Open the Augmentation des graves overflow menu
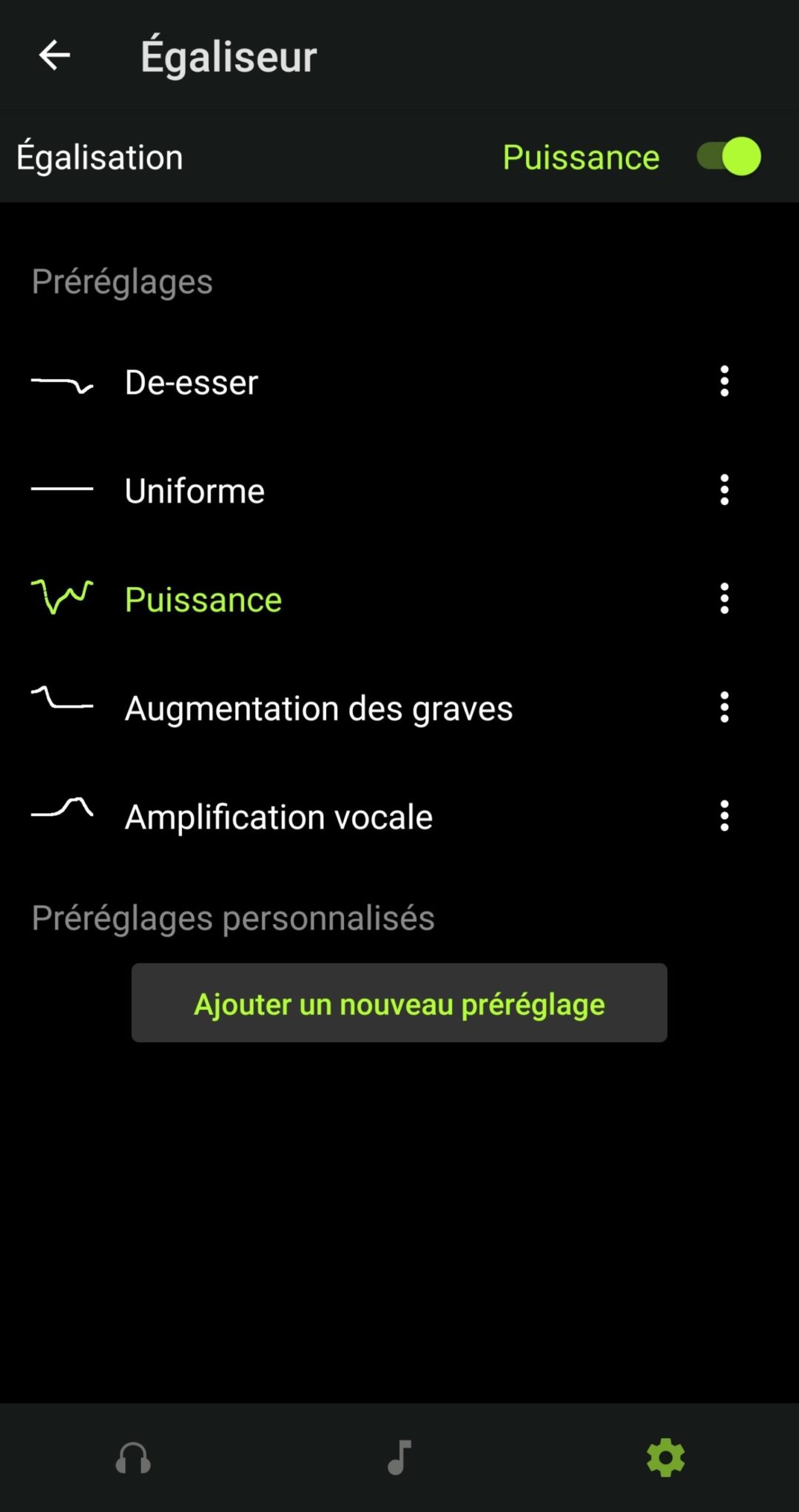 [724, 708]
